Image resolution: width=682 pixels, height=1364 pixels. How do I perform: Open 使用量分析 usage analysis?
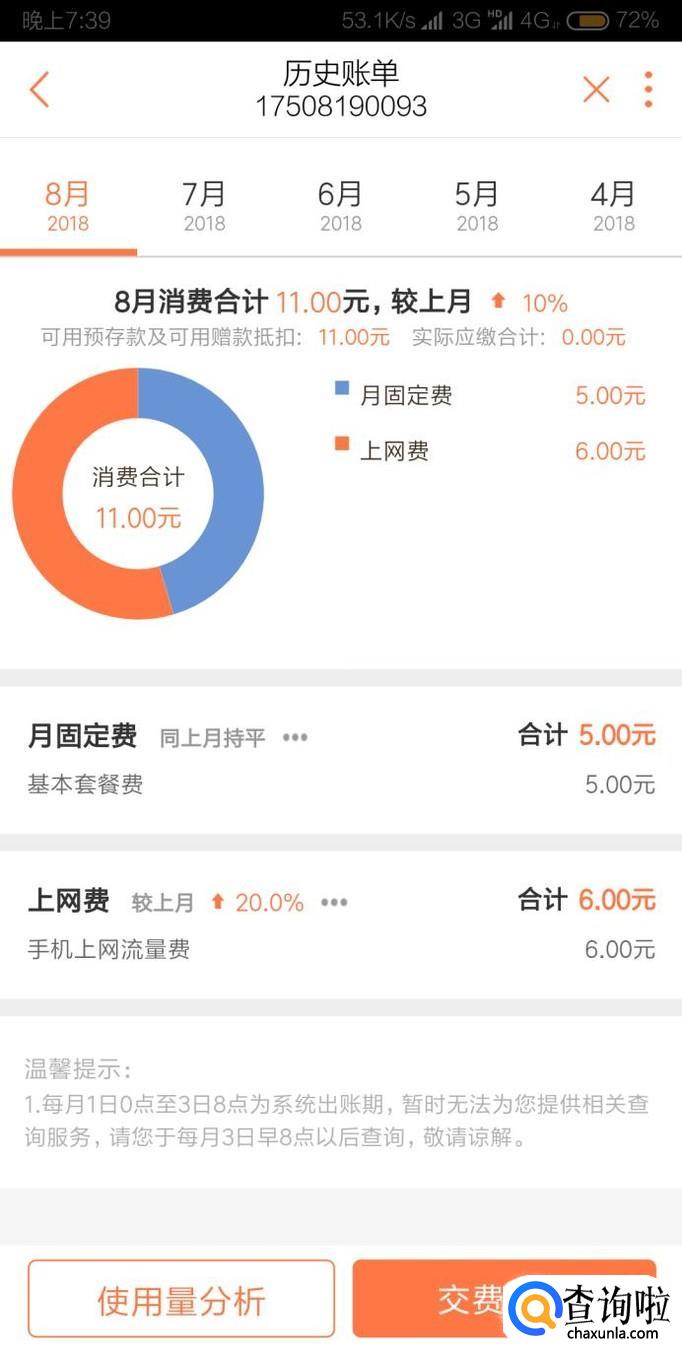pos(181,1299)
